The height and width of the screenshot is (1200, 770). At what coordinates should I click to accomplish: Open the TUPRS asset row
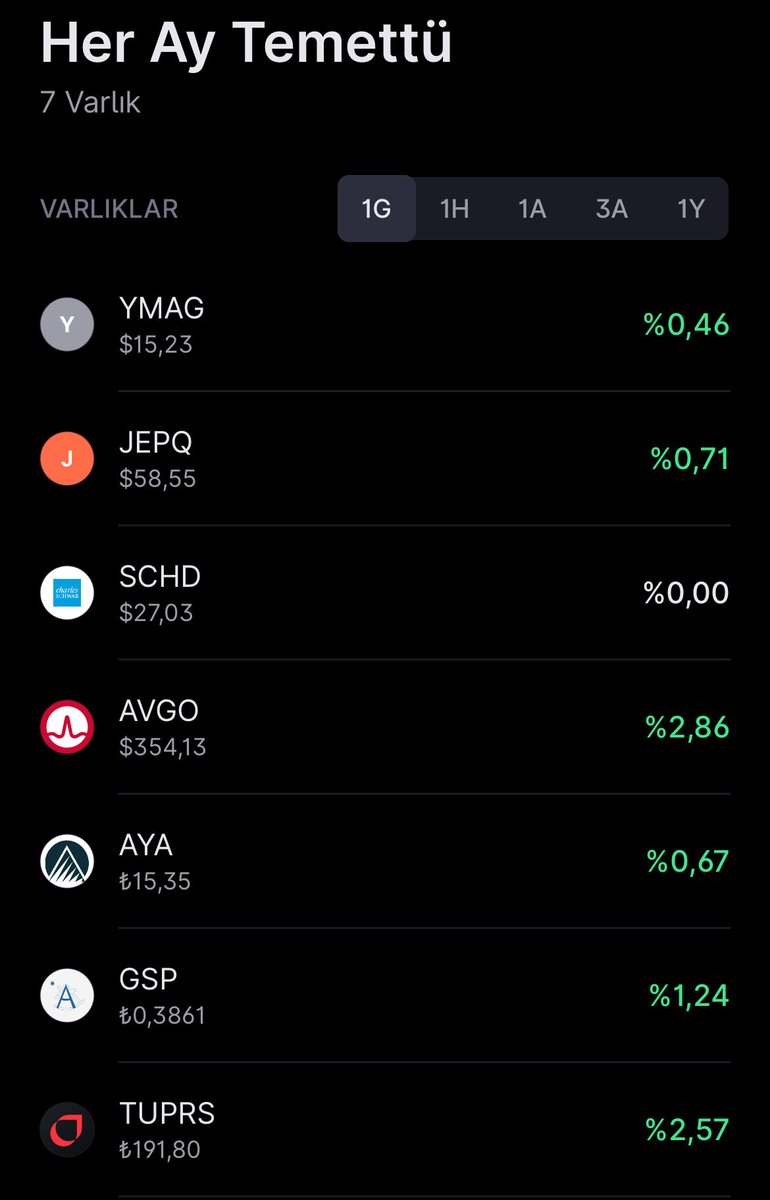(385, 1130)
